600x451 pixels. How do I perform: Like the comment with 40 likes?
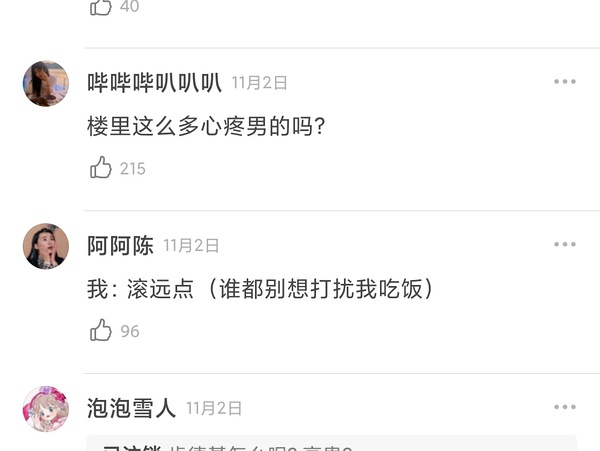[x=101, y=7]
